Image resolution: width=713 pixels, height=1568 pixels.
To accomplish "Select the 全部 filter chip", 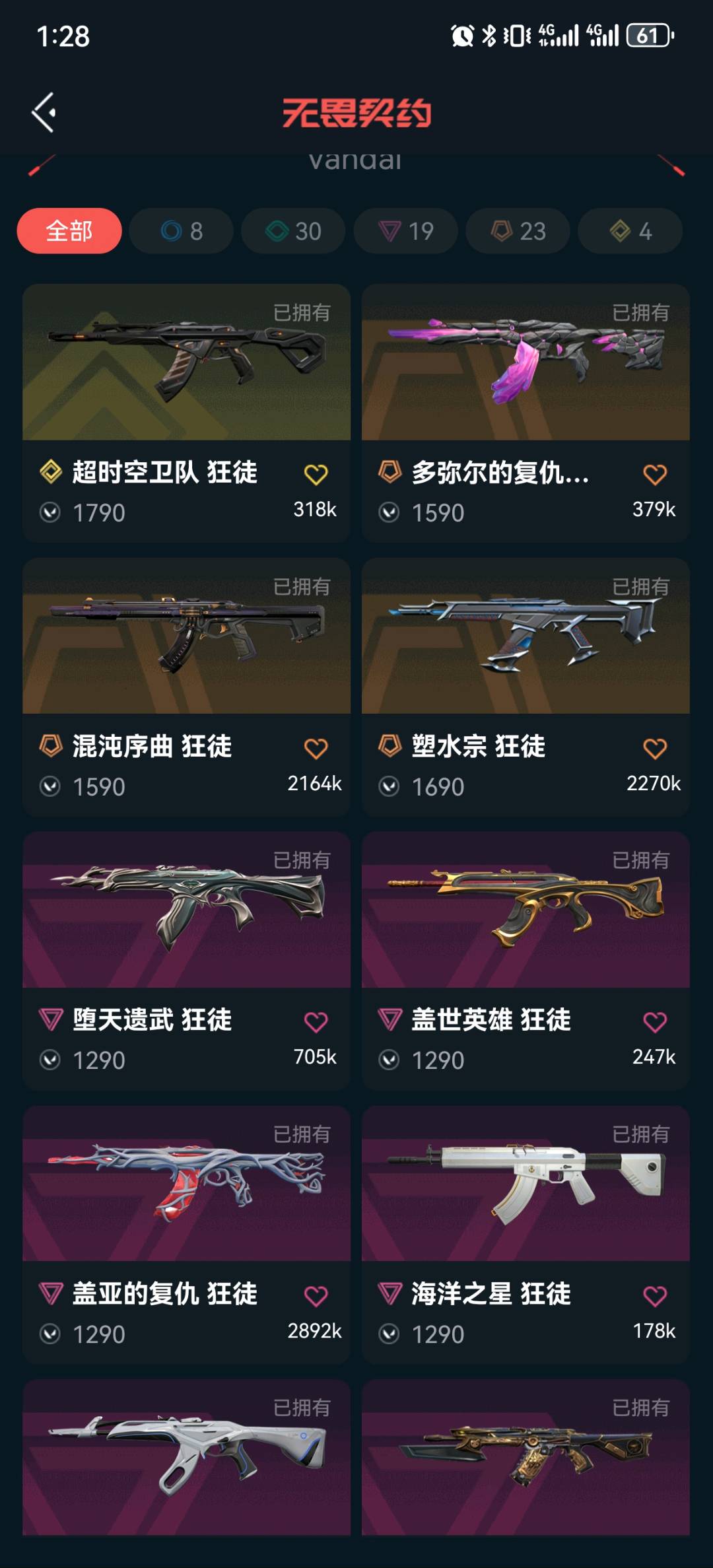I will (x=69, y=231).
